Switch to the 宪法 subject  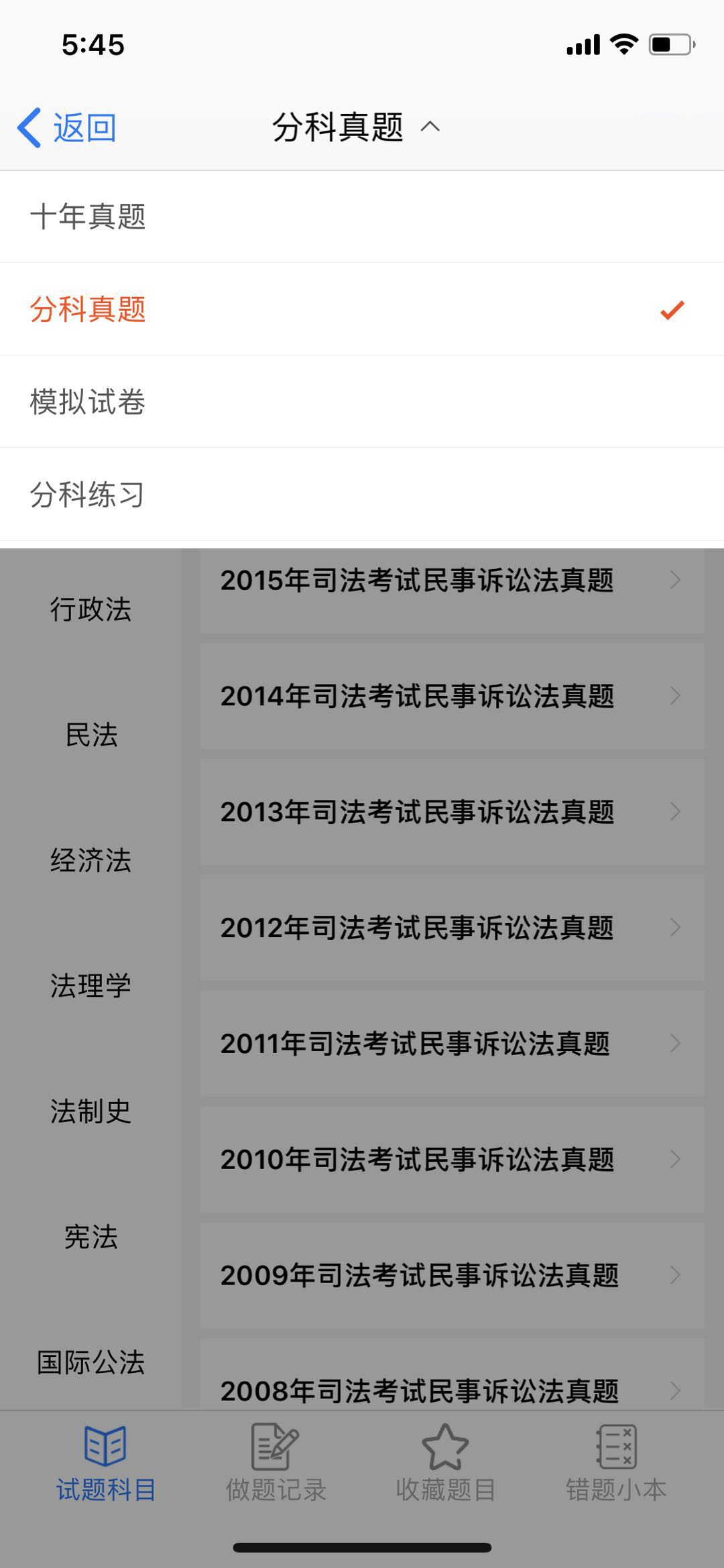90,1237
